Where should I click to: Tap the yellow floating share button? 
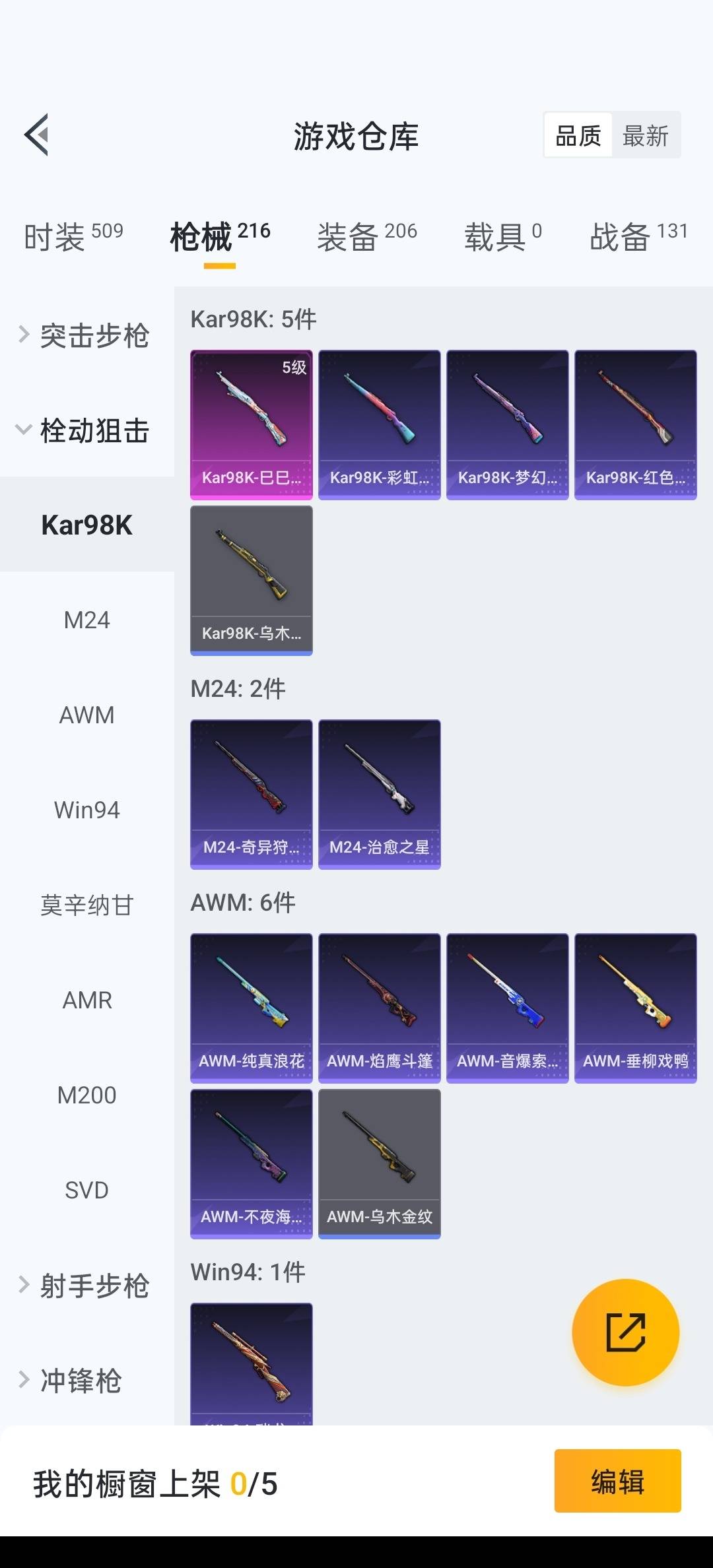coord(625,1332)
